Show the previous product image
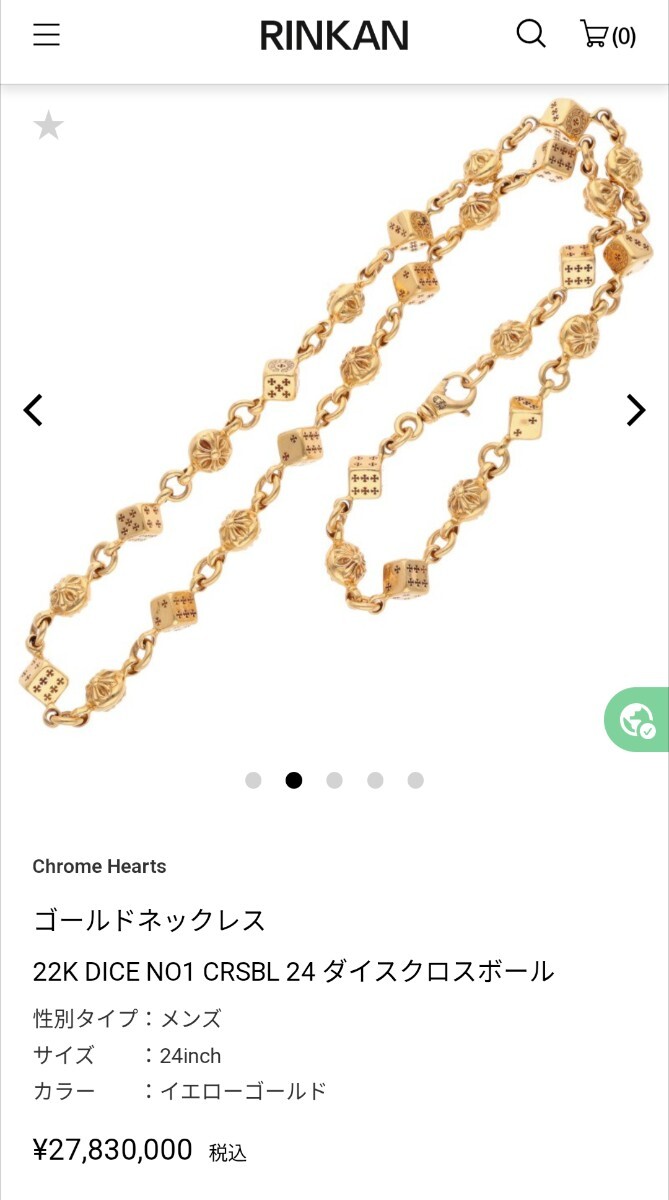 pos(33,410)
